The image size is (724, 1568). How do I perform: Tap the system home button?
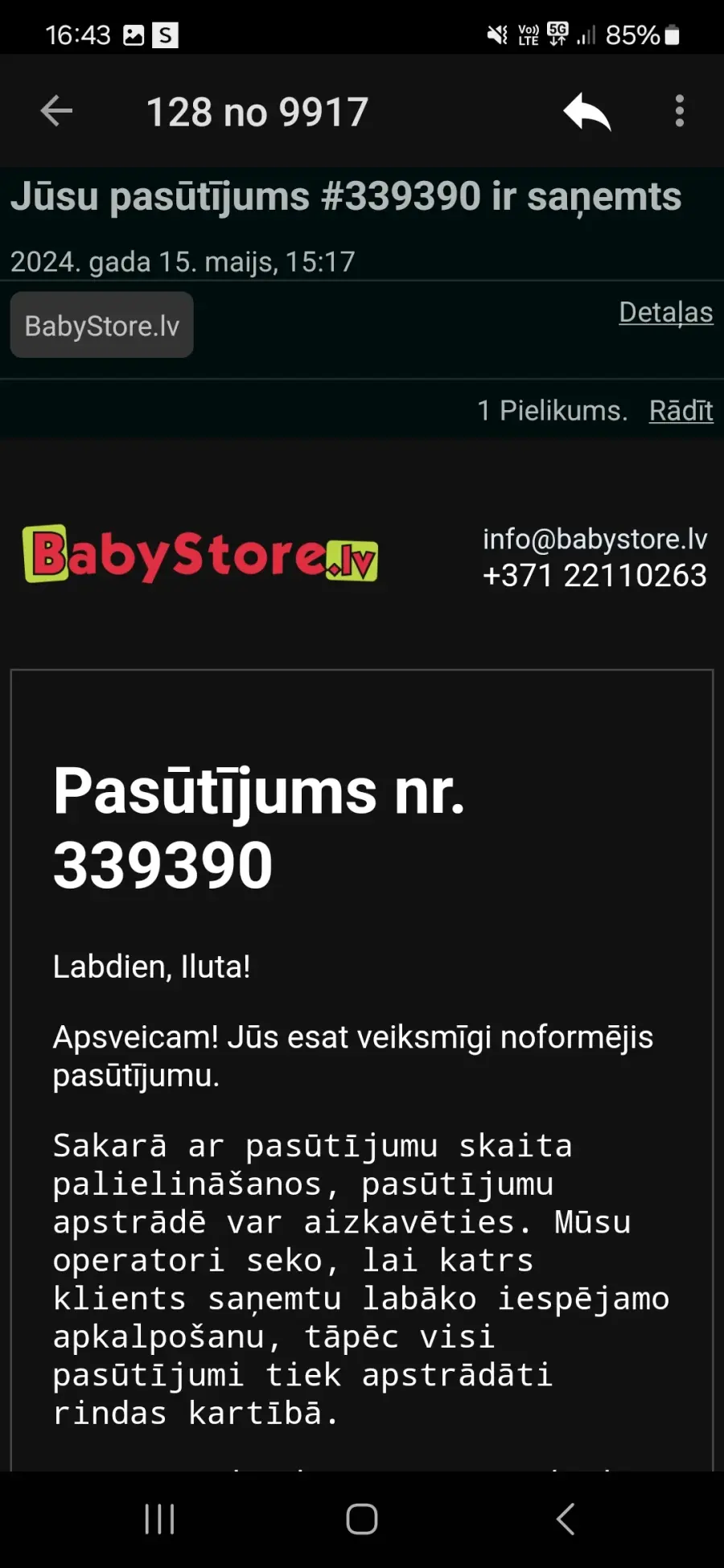click(x=362, y=1519)
